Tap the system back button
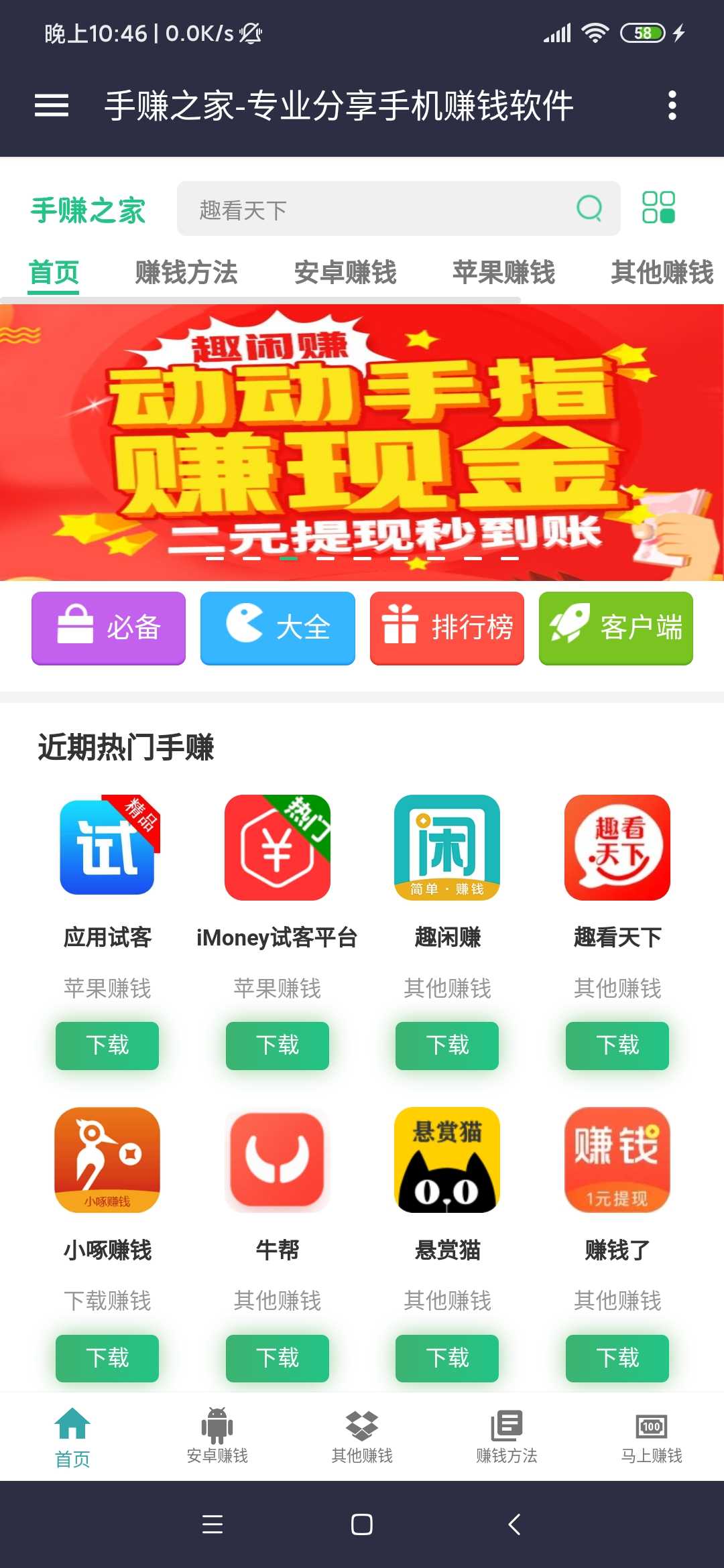 pos(514,1524)
